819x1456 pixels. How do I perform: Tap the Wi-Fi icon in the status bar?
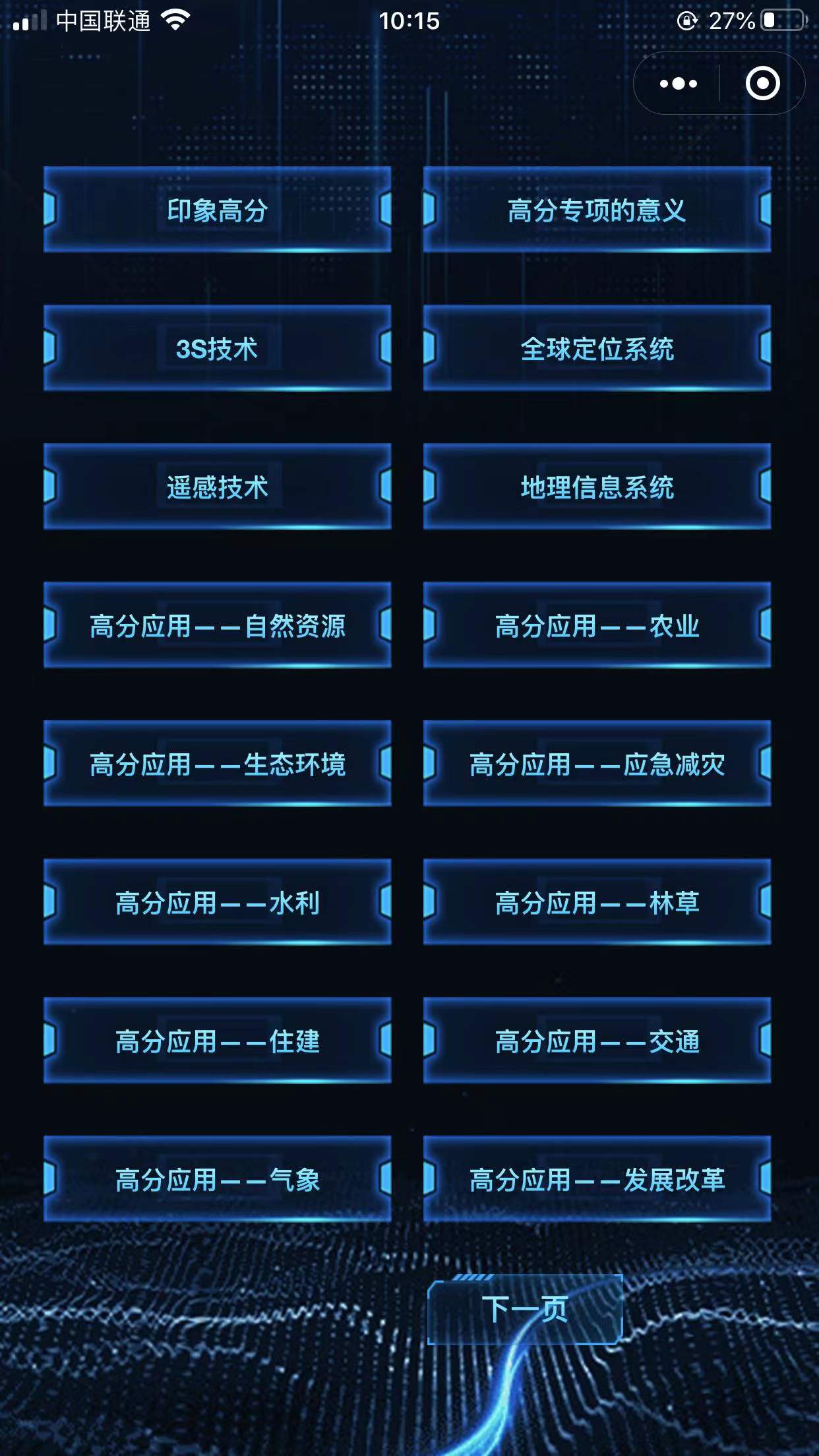pos(177,20)
